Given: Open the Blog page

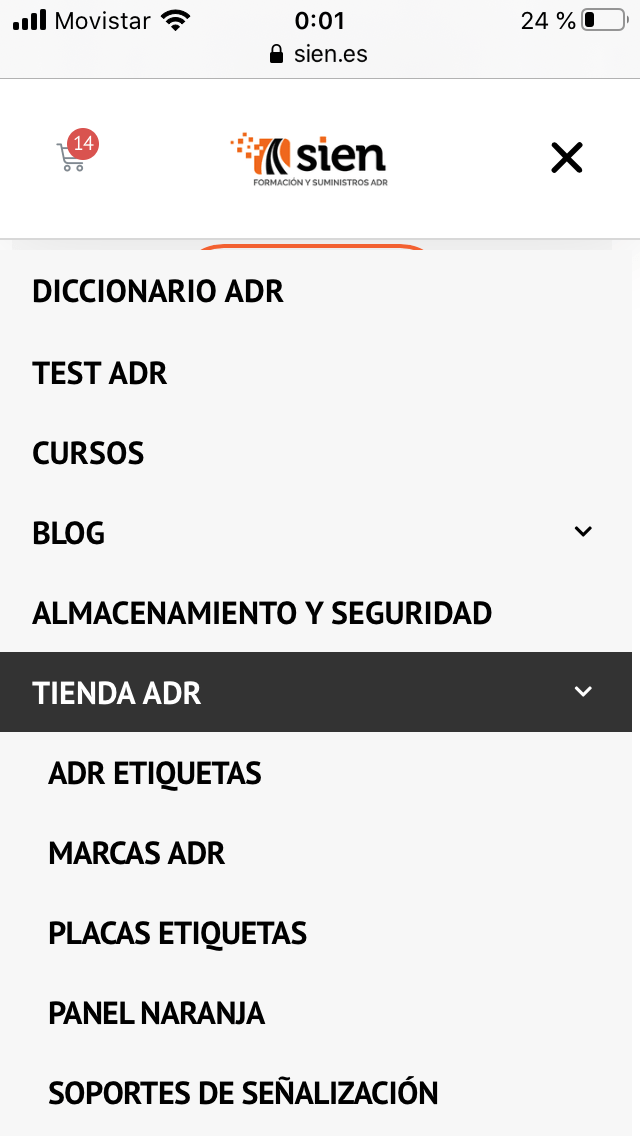Looking at the screenshot, I should 69,533.
